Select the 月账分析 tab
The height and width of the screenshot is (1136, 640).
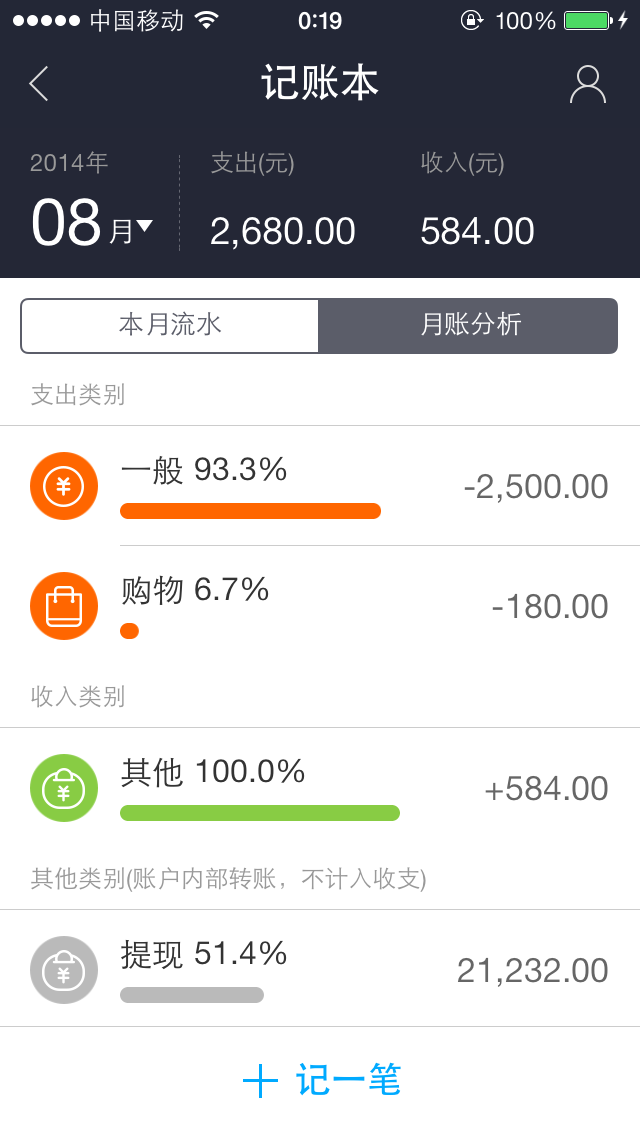pos(469,325)
